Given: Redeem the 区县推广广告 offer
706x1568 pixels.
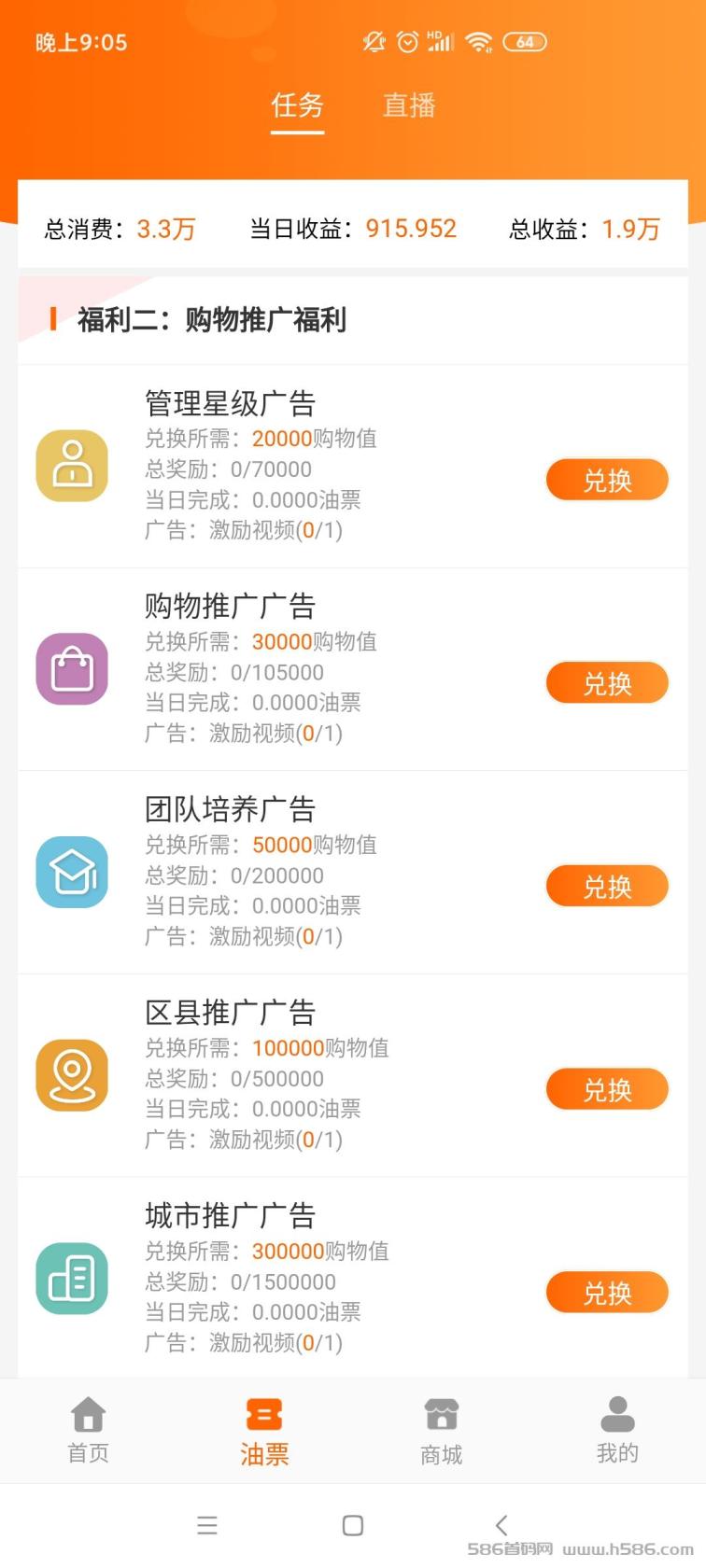Looking at the screenshot, I should click(x=607, y=1089).
